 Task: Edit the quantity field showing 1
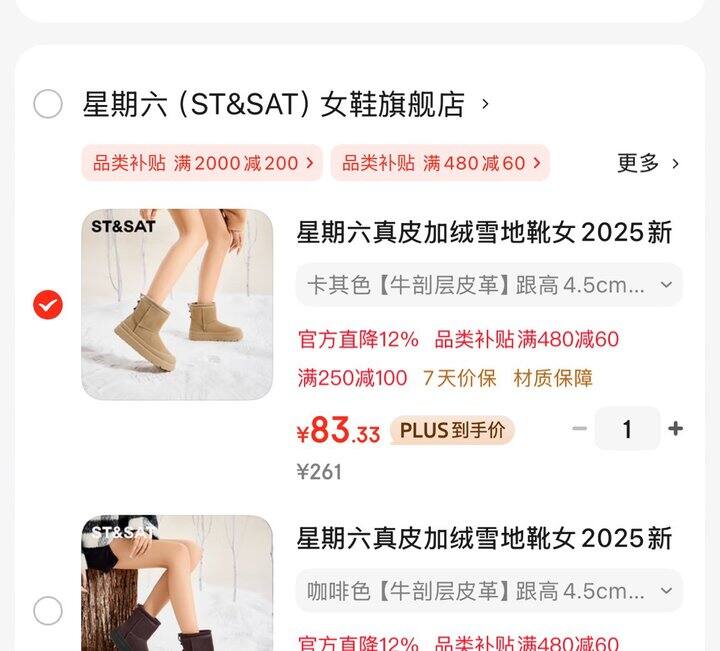point(627,429)
